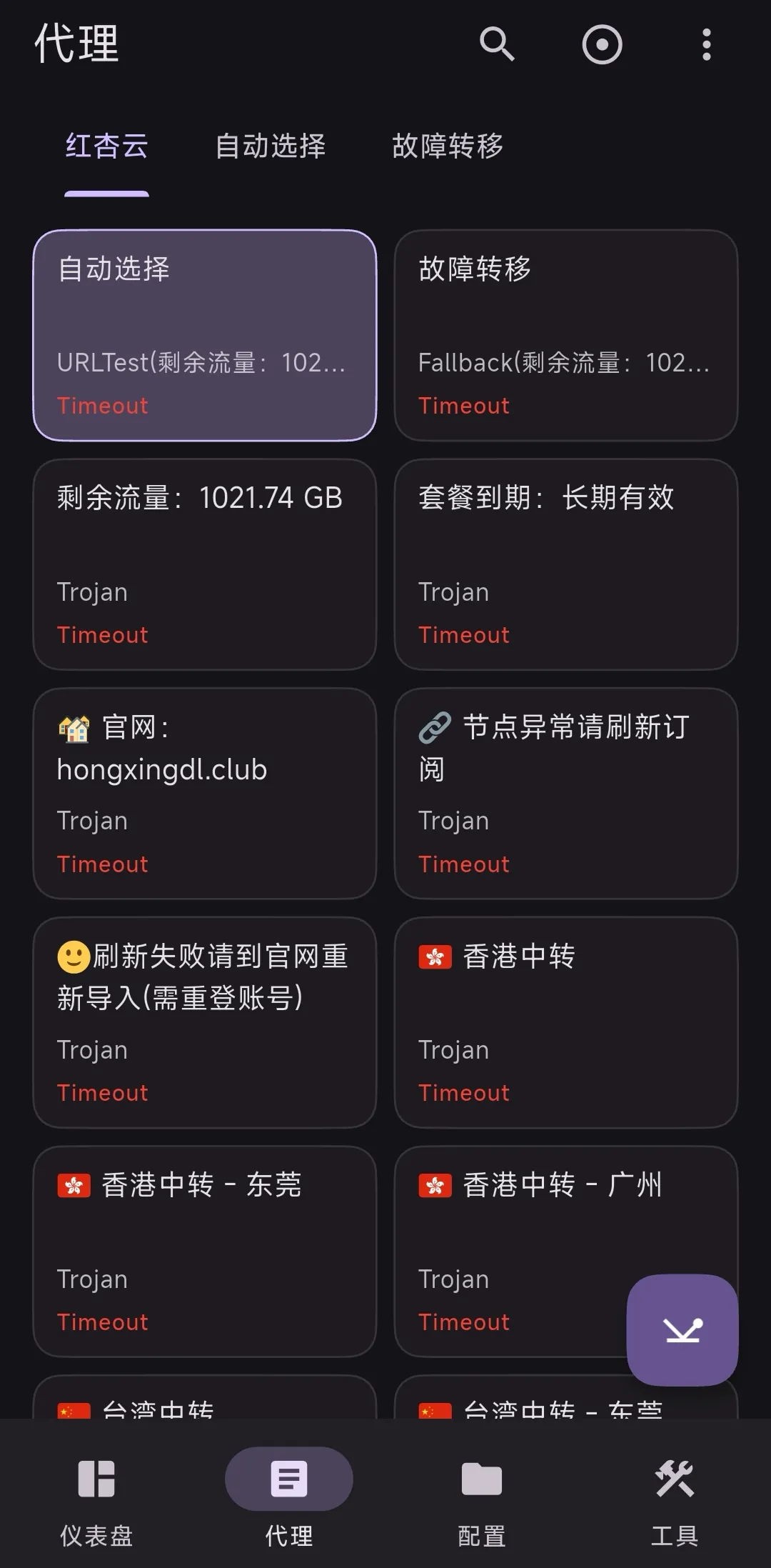Select the 节点异常请刷新订阅 node card
Screen dimensions: 771x1568
coord(565,793)
